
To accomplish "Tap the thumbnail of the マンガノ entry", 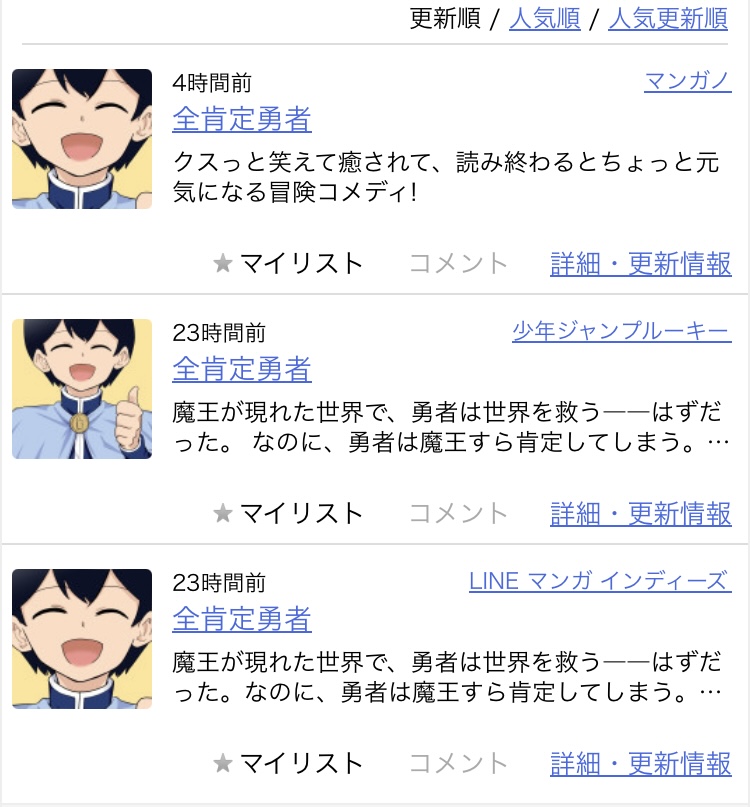I will [x=82, y=139].
